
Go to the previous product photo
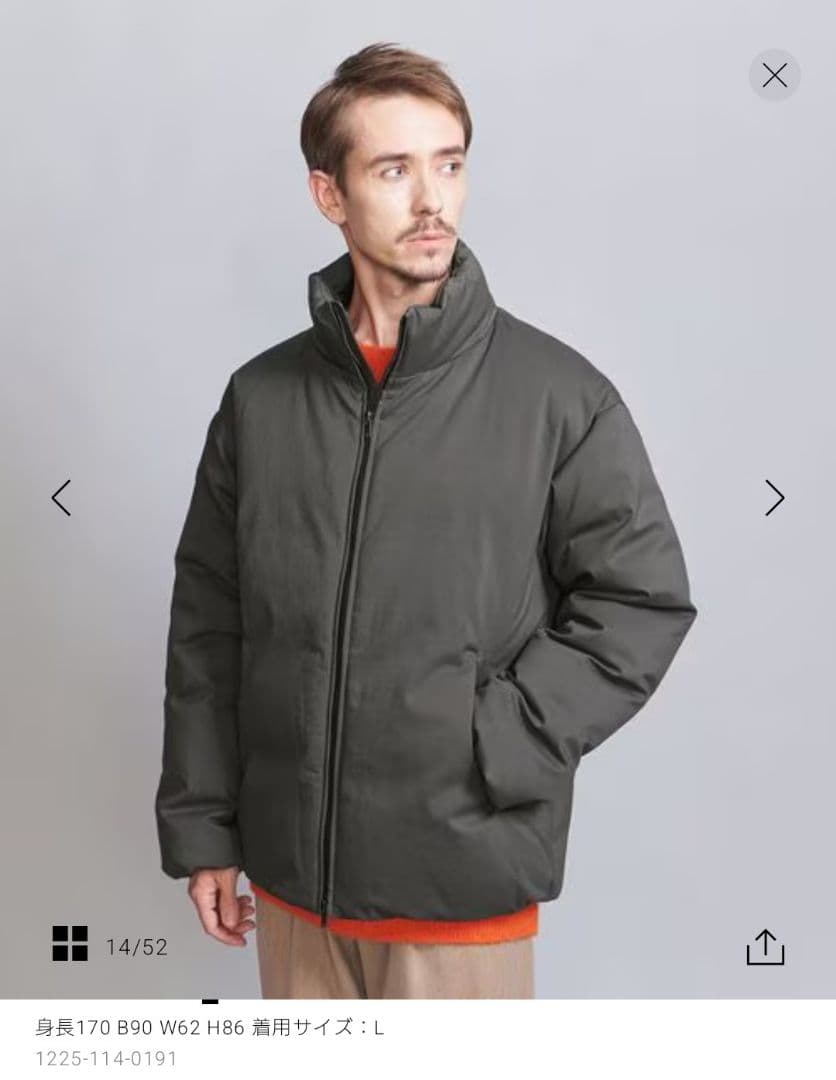click(x=62, y=497)
